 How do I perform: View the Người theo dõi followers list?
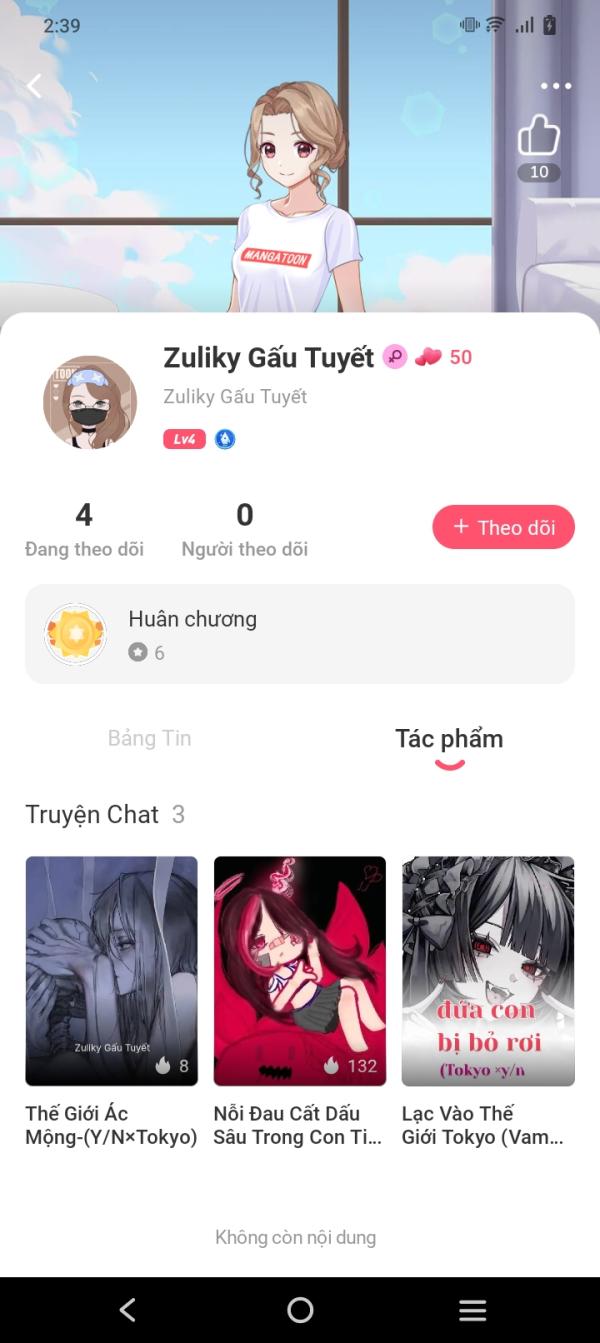244,530
